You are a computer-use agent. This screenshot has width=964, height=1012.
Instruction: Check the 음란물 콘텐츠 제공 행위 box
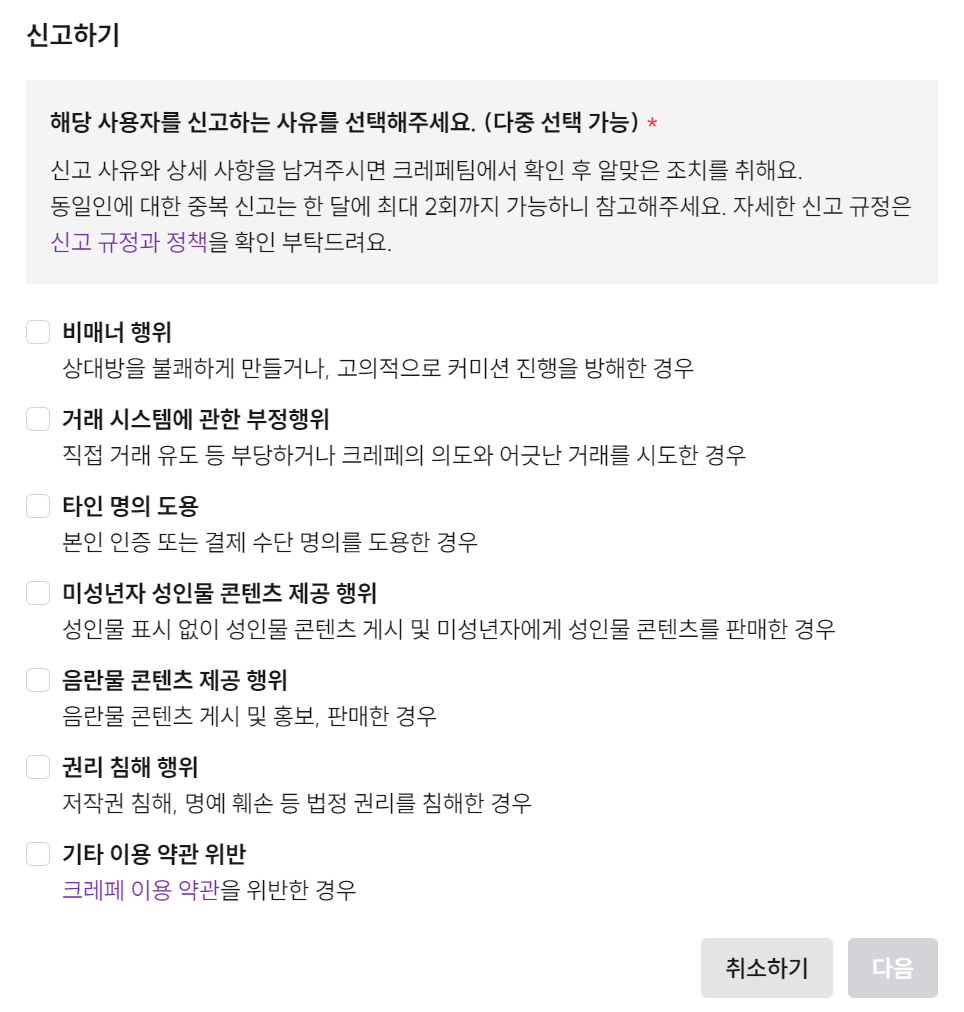click(38, 681)
